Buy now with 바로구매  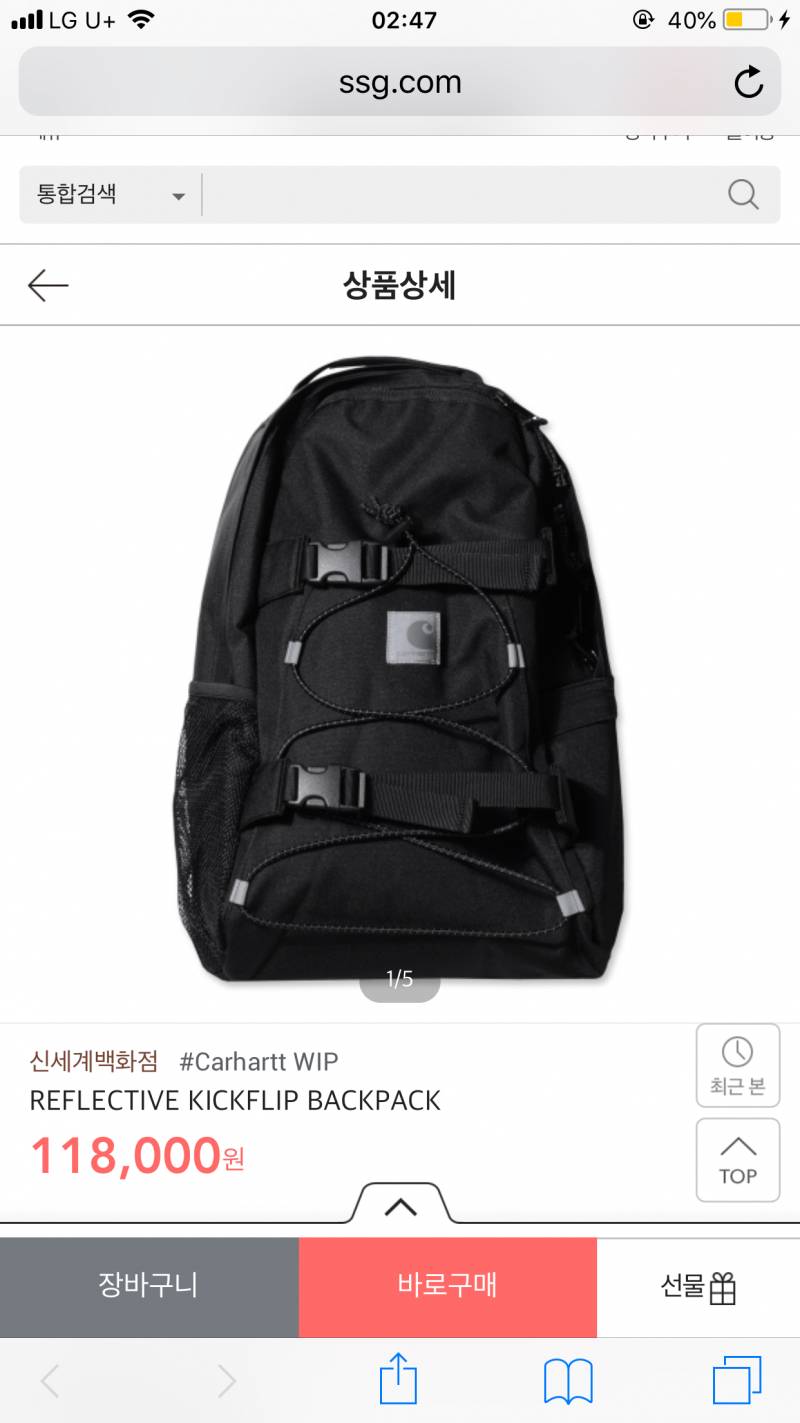(447, 1286)
